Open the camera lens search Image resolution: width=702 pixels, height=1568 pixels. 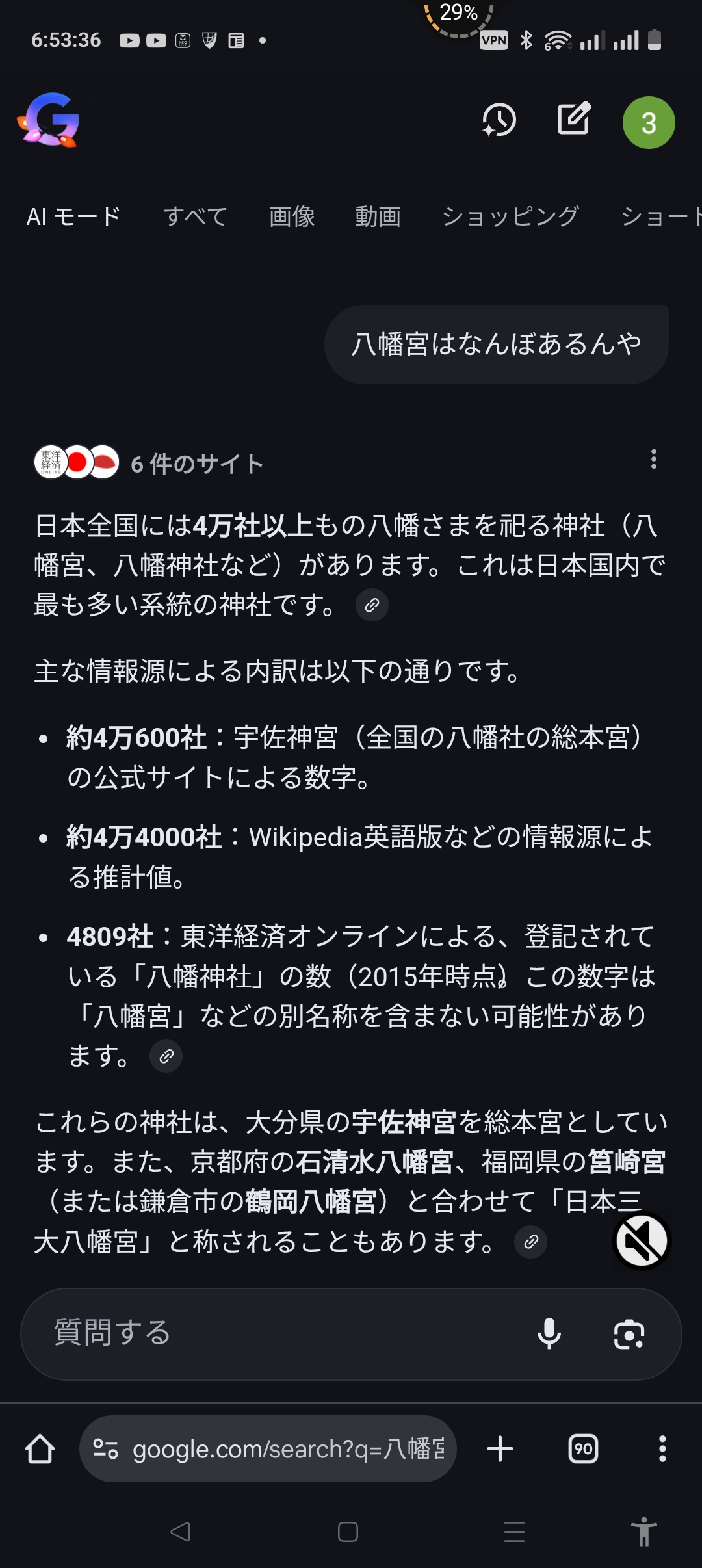(629, 1334)
